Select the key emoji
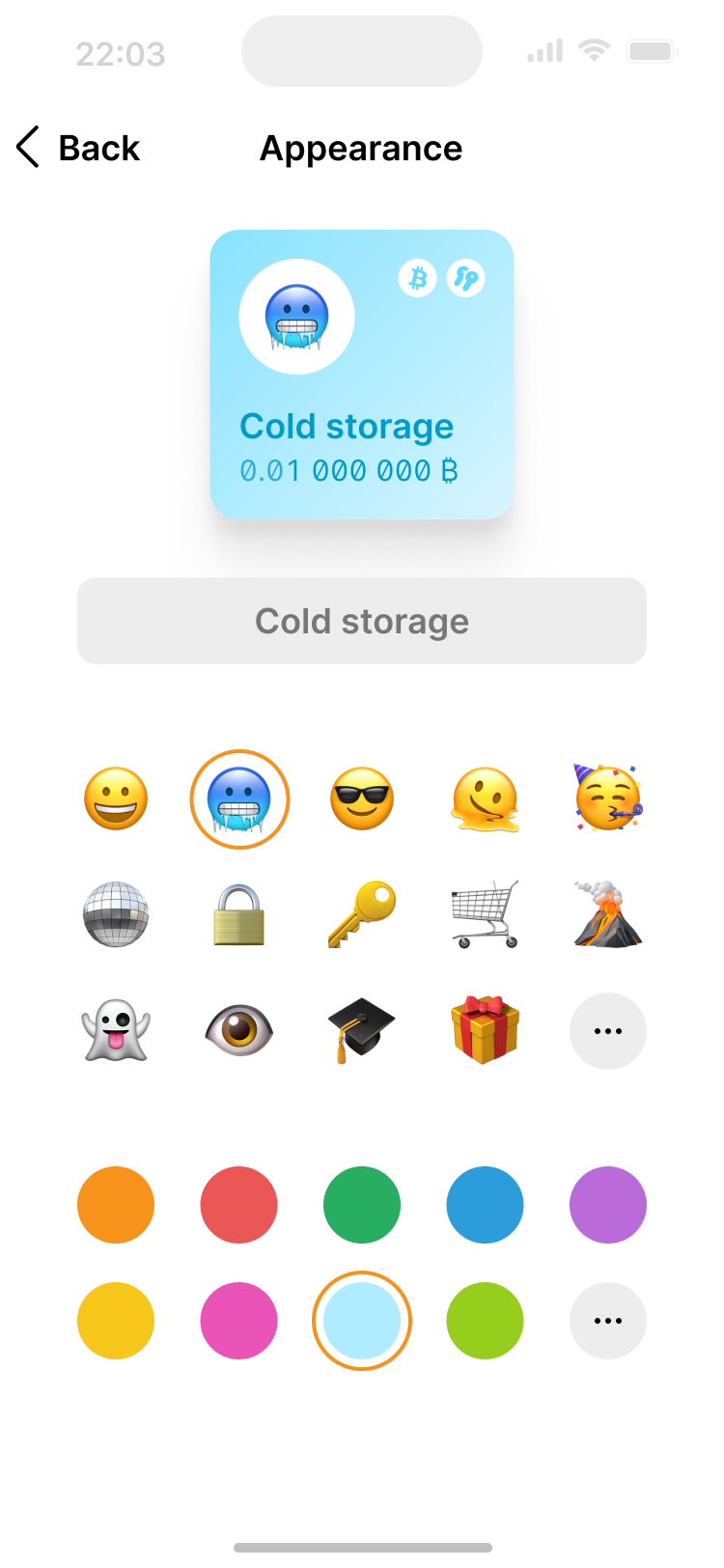 tap(362, 914)
